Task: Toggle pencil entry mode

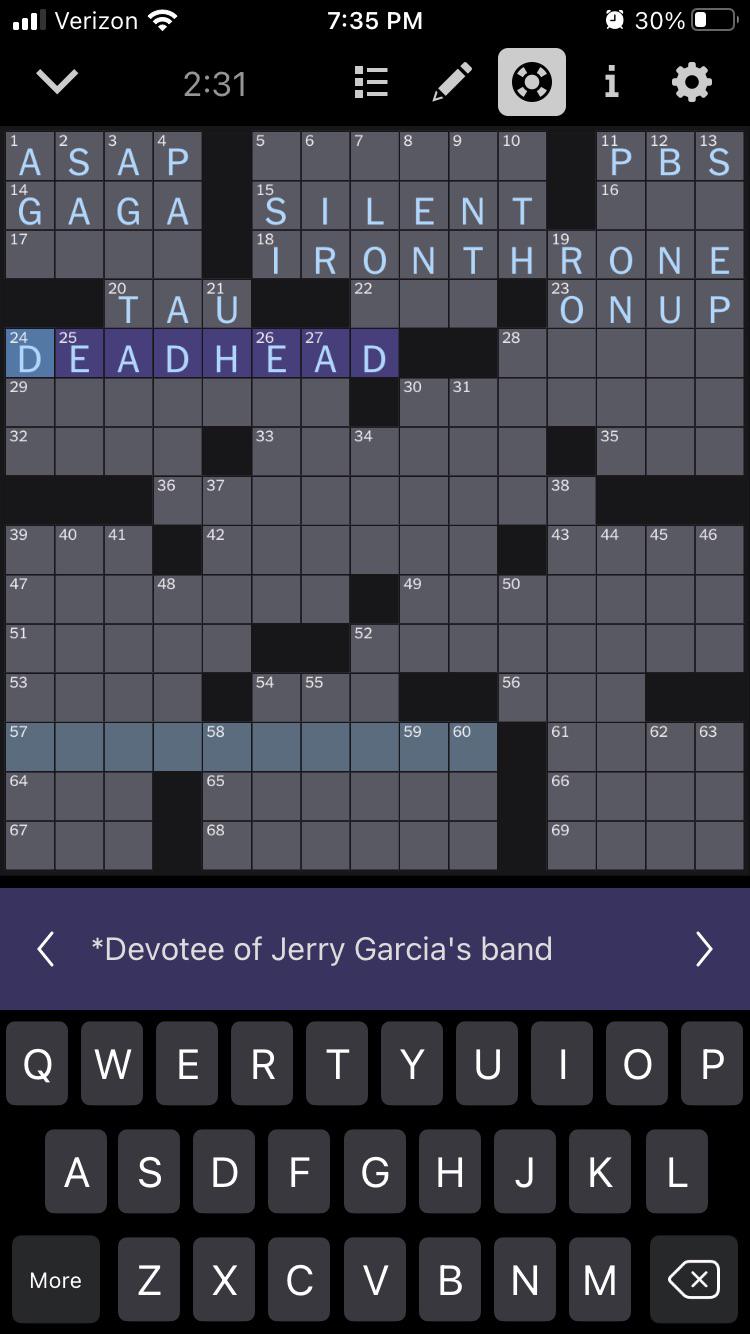Action: point(452,82)
